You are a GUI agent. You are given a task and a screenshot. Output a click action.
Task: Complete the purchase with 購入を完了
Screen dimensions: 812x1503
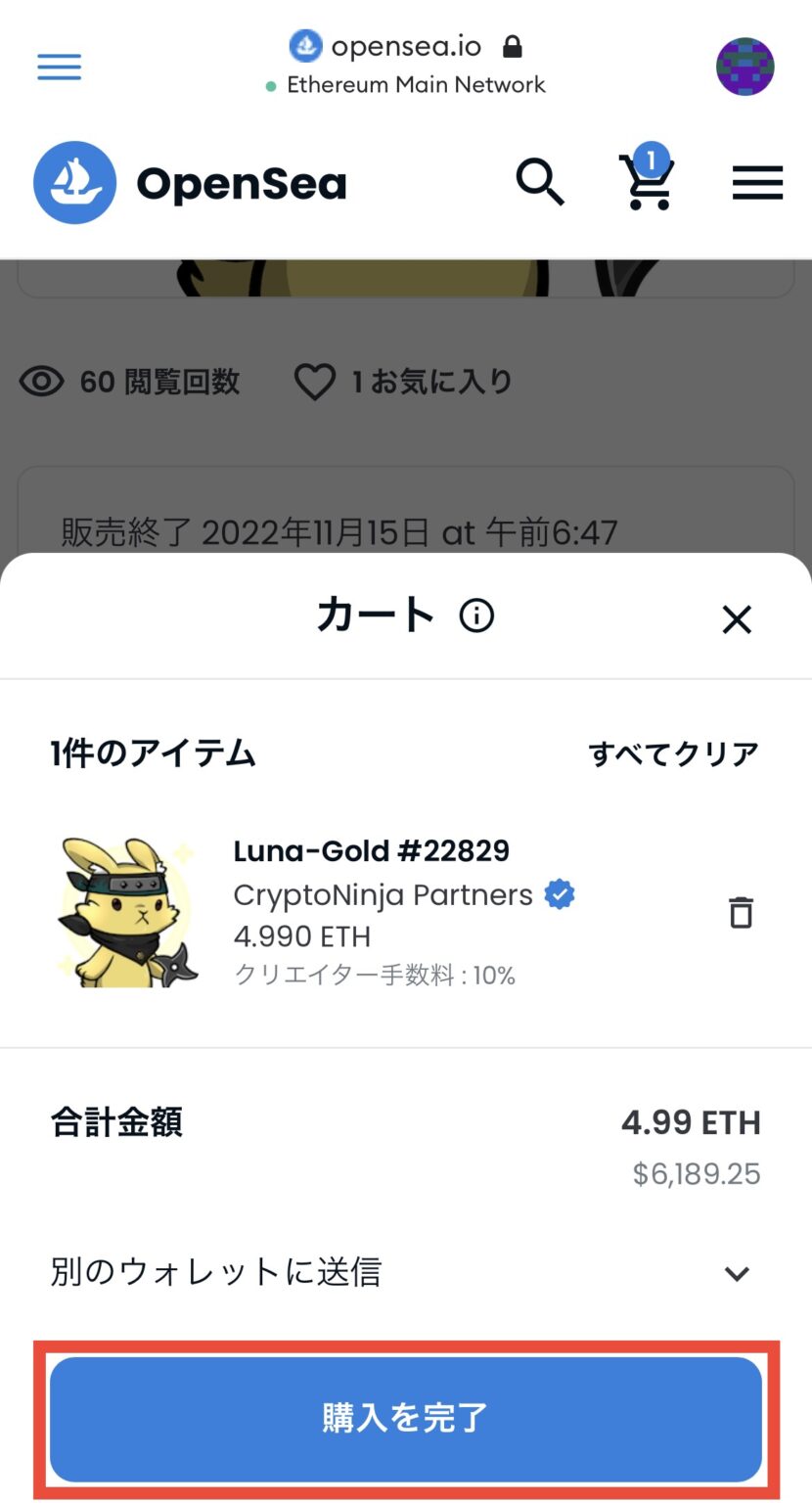(405, 1418)
